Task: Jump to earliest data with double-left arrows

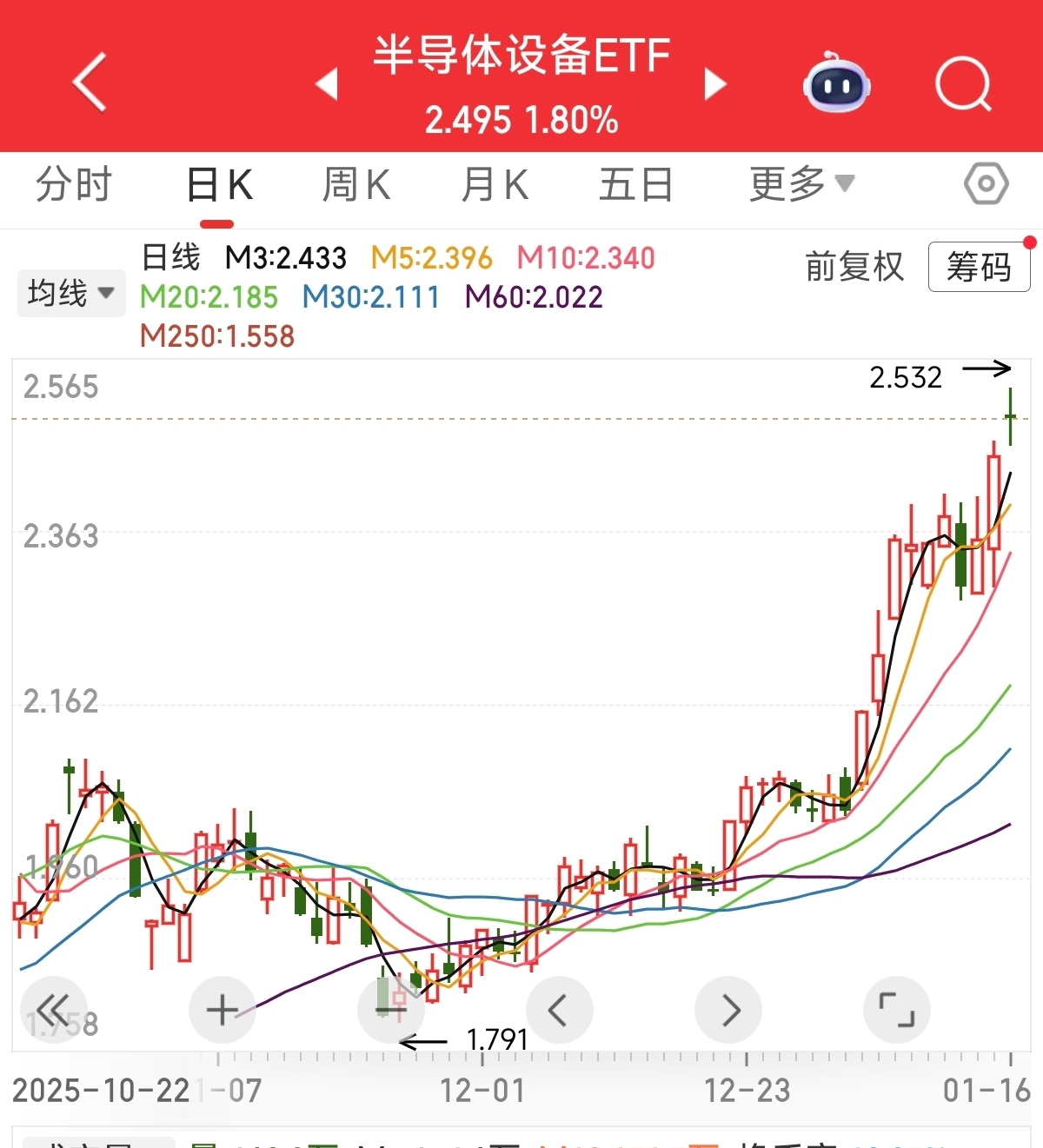Action: (53, 1010)
